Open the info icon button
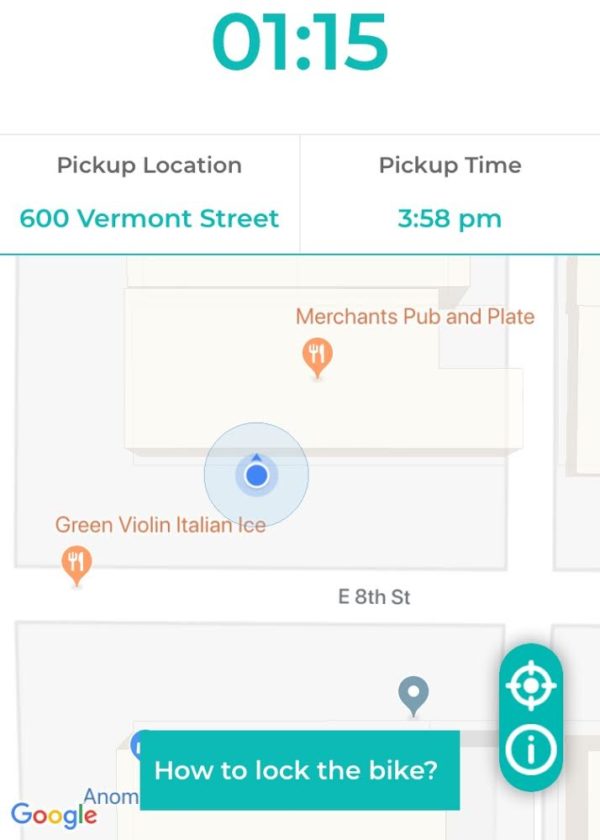Image resolution: width=600 pixels, height=840 pixels. [530, 750]
